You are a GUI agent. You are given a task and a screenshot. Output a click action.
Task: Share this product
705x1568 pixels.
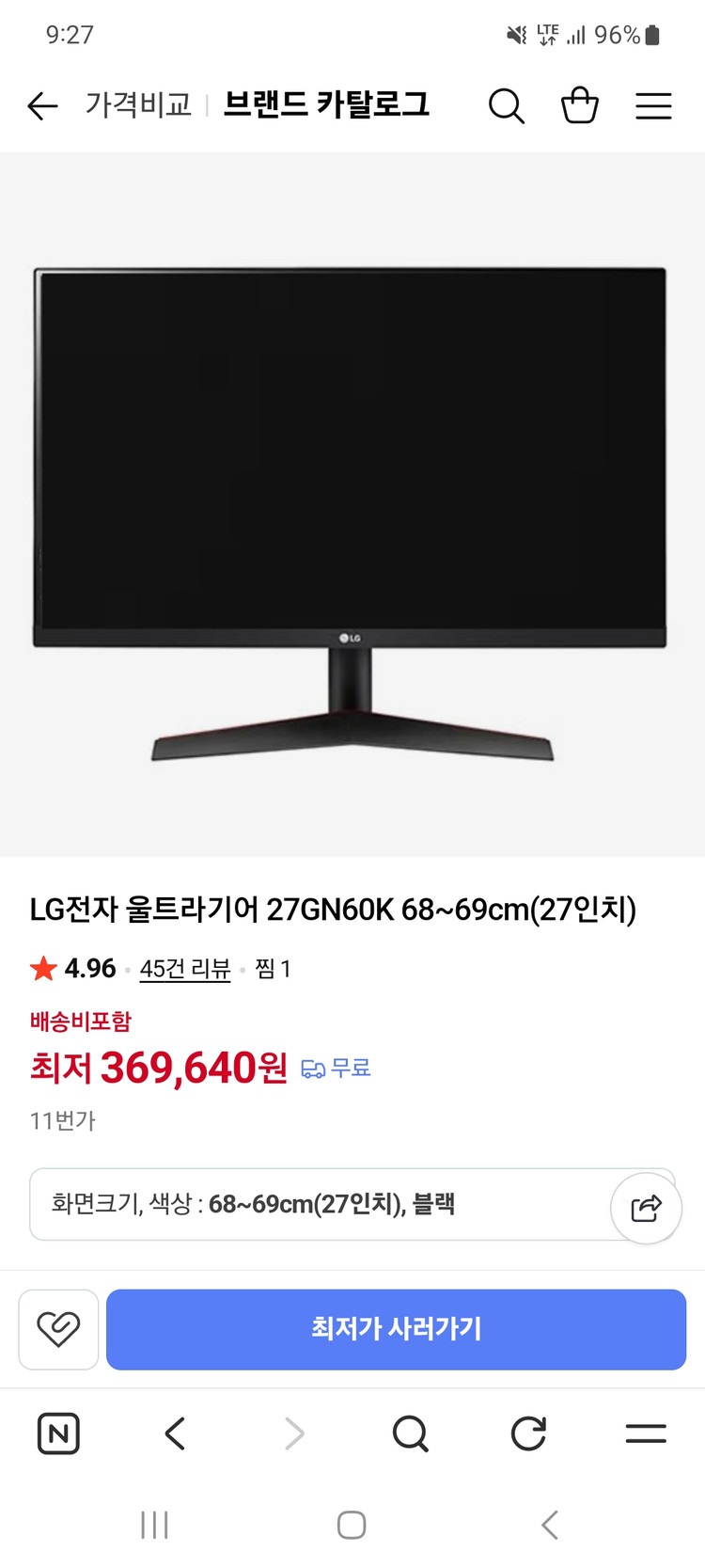tap(646, 1208)
